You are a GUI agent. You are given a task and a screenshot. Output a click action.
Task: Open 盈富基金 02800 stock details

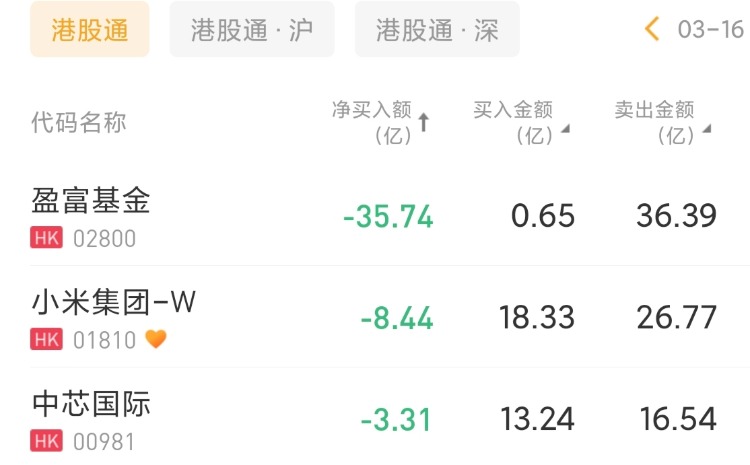click(92, 216)
